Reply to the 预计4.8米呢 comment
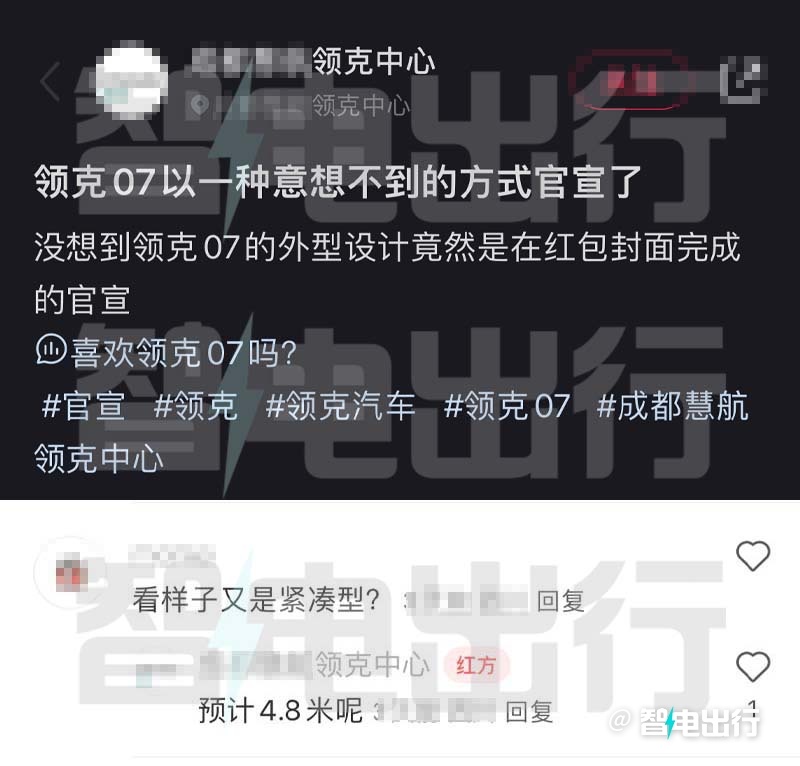Image resolution: width=800 pixels, height=766 pixels. pos(529,712)
